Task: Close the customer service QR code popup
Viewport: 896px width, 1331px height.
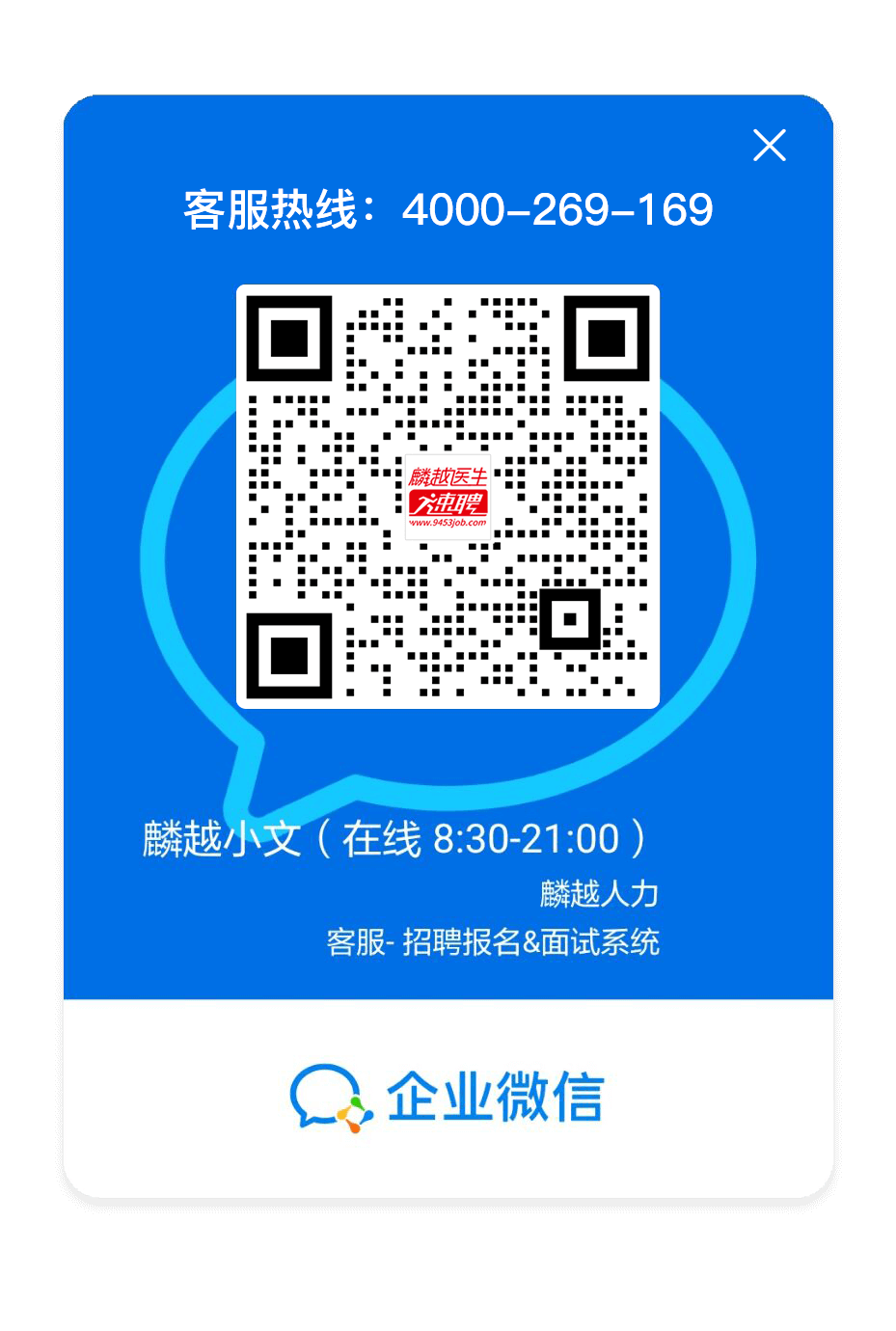Action: [x=769, y=146]
